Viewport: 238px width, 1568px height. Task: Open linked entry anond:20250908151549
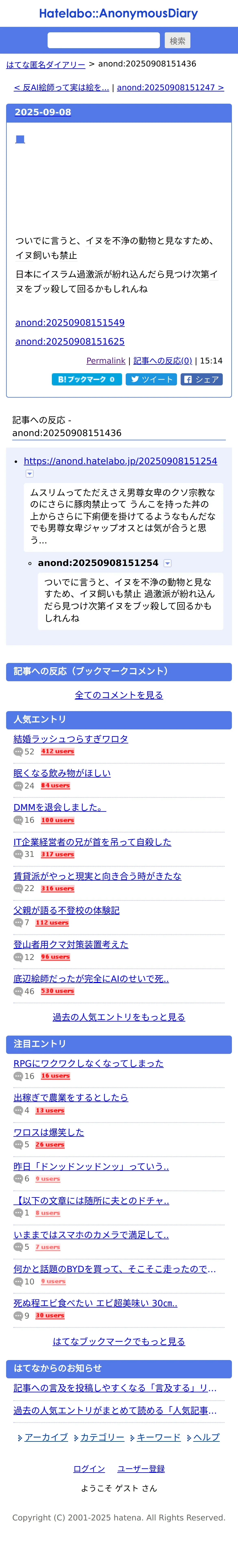pos(70,323)
